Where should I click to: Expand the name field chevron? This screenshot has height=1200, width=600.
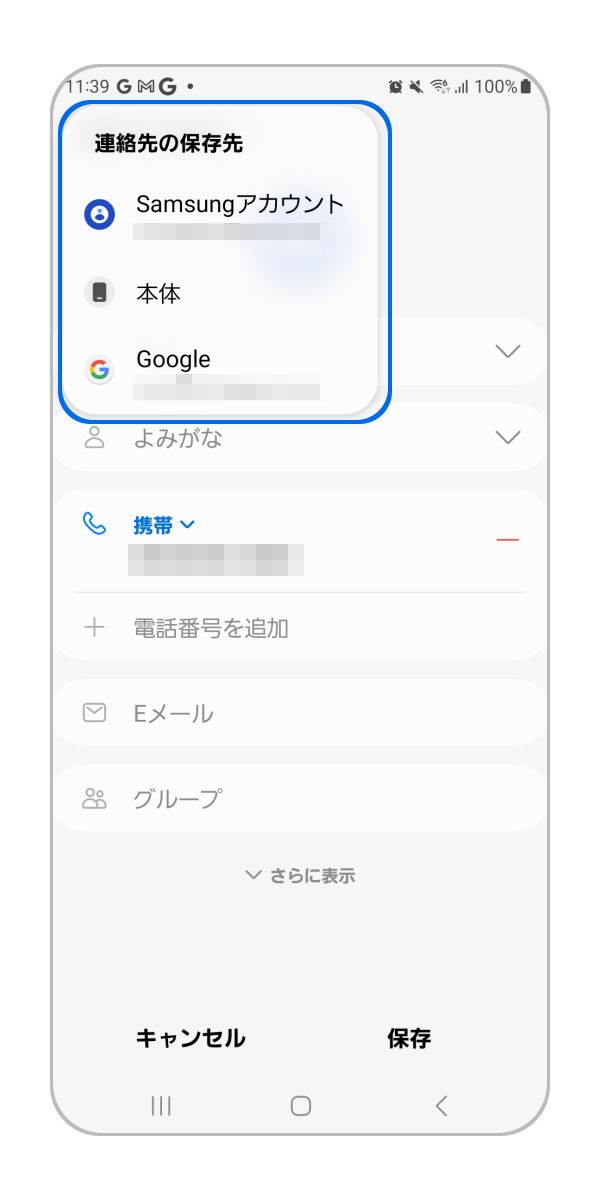pyautogui.click(x=508, y=351)
